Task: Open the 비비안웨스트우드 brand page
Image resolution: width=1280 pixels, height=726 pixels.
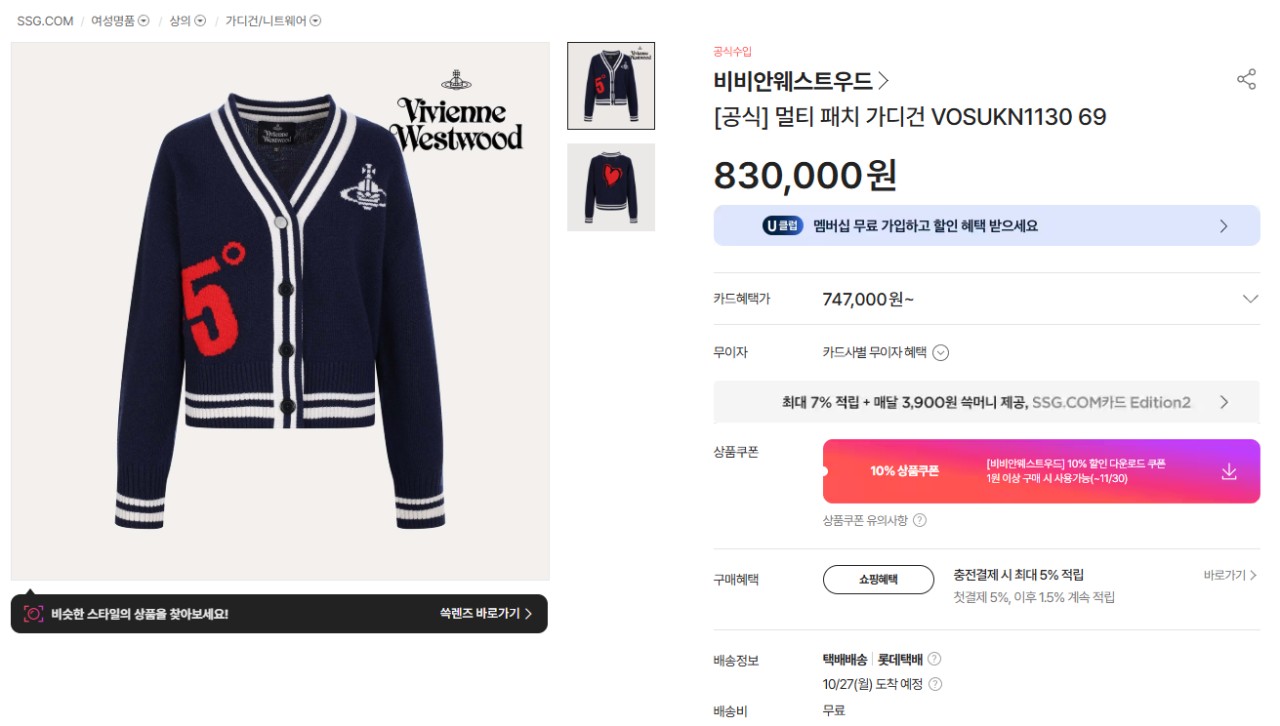Action: point(800,81)
